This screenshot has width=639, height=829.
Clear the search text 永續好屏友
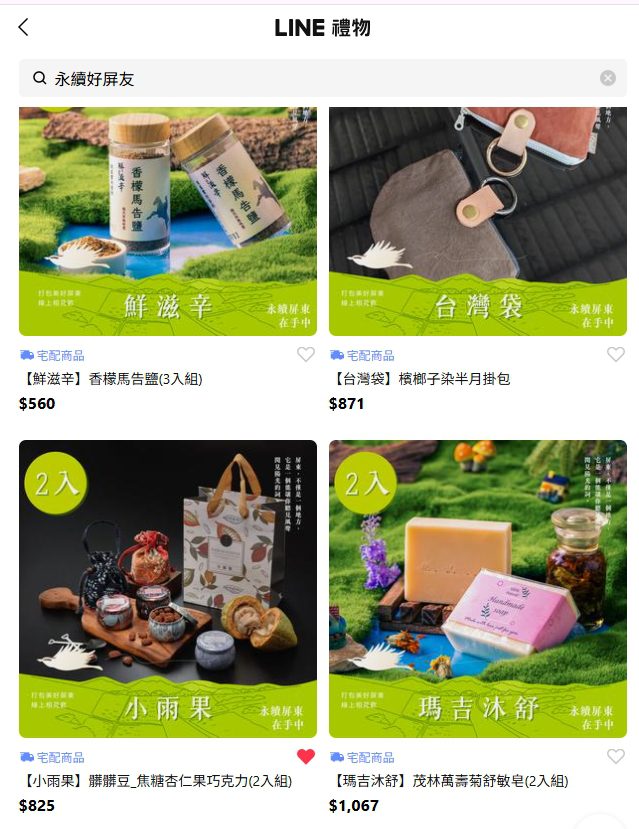coord(608,78)
